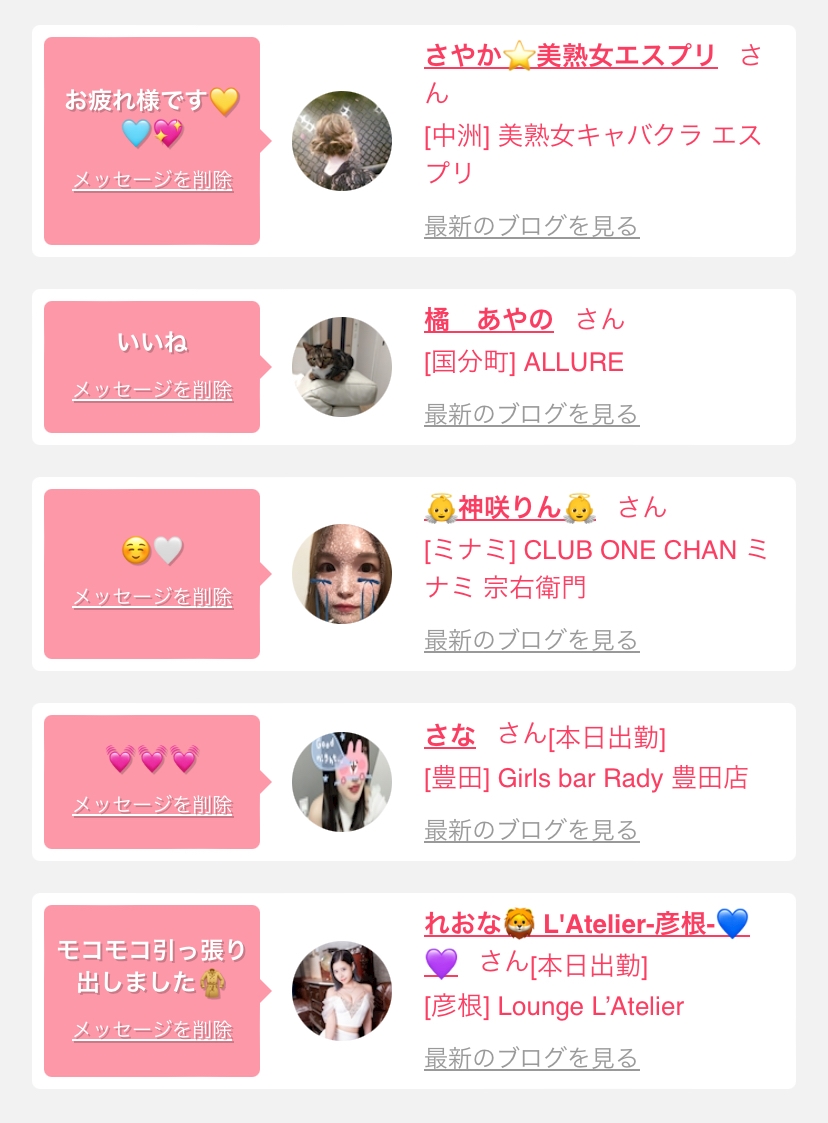Open 神咲りん's profile link

click(x=510, y=508)
